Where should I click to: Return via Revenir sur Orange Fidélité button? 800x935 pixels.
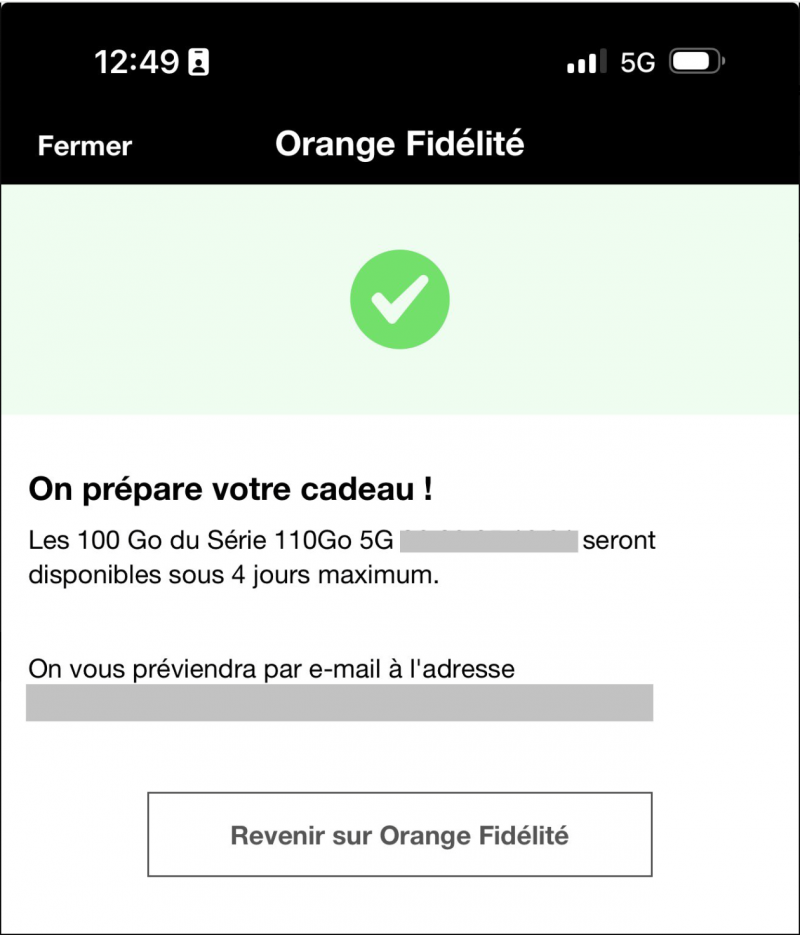[x=400, y=834]
